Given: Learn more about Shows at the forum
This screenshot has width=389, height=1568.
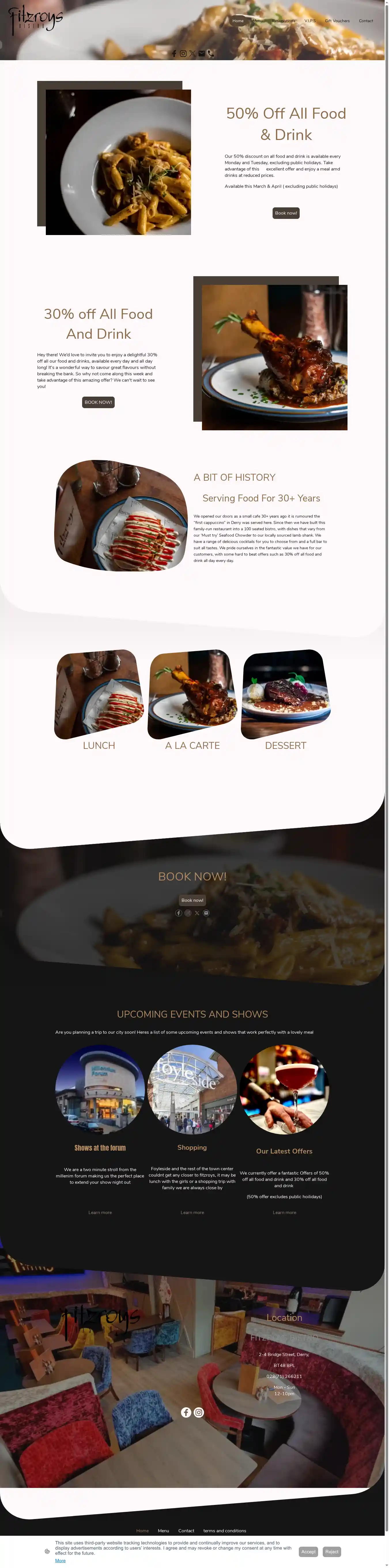Looking at the screenshot, I should [x=100, y=1213].
